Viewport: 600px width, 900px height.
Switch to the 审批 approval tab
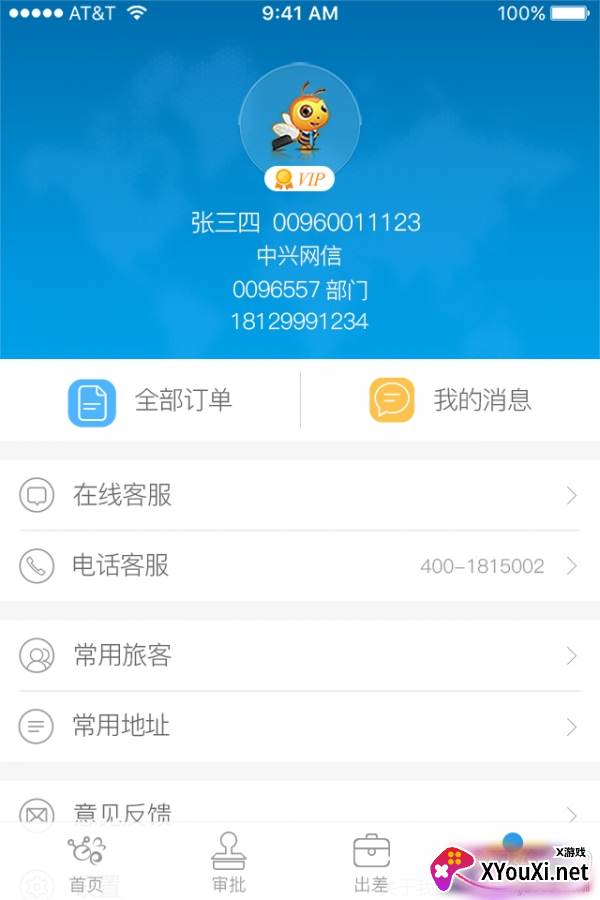(x=229, y=863)
